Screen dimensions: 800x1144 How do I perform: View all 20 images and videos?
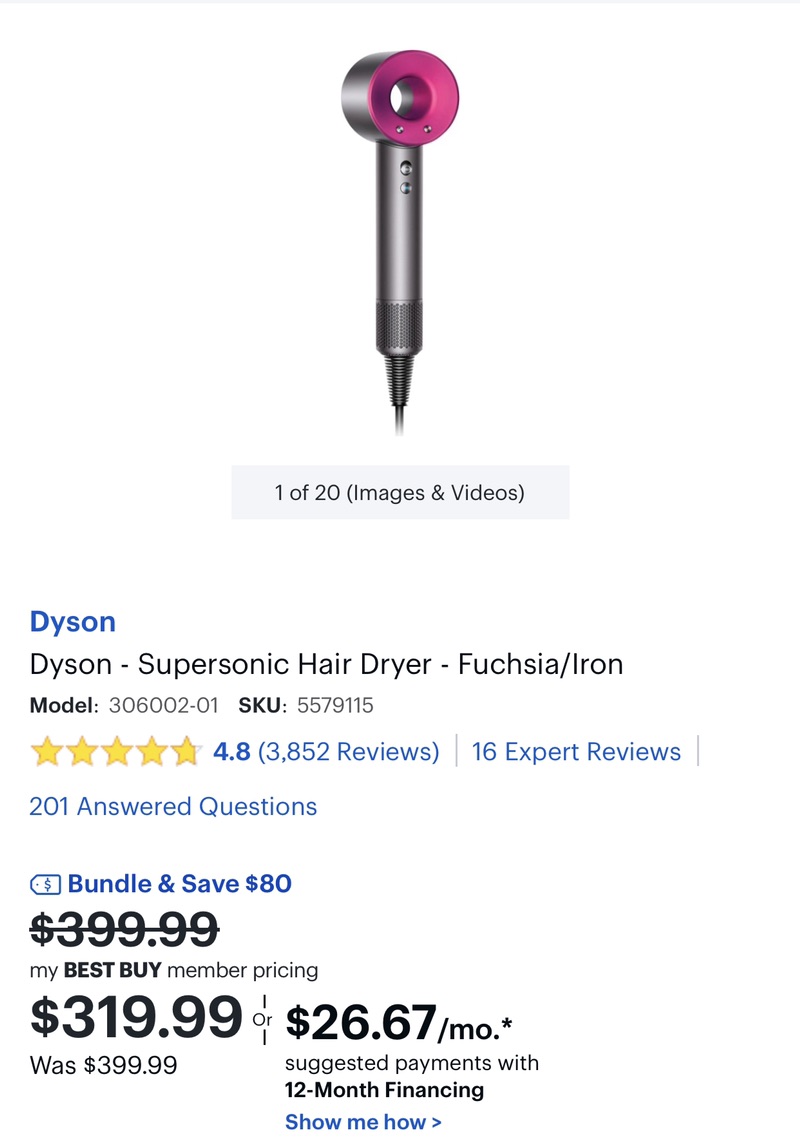pos(400,492)
